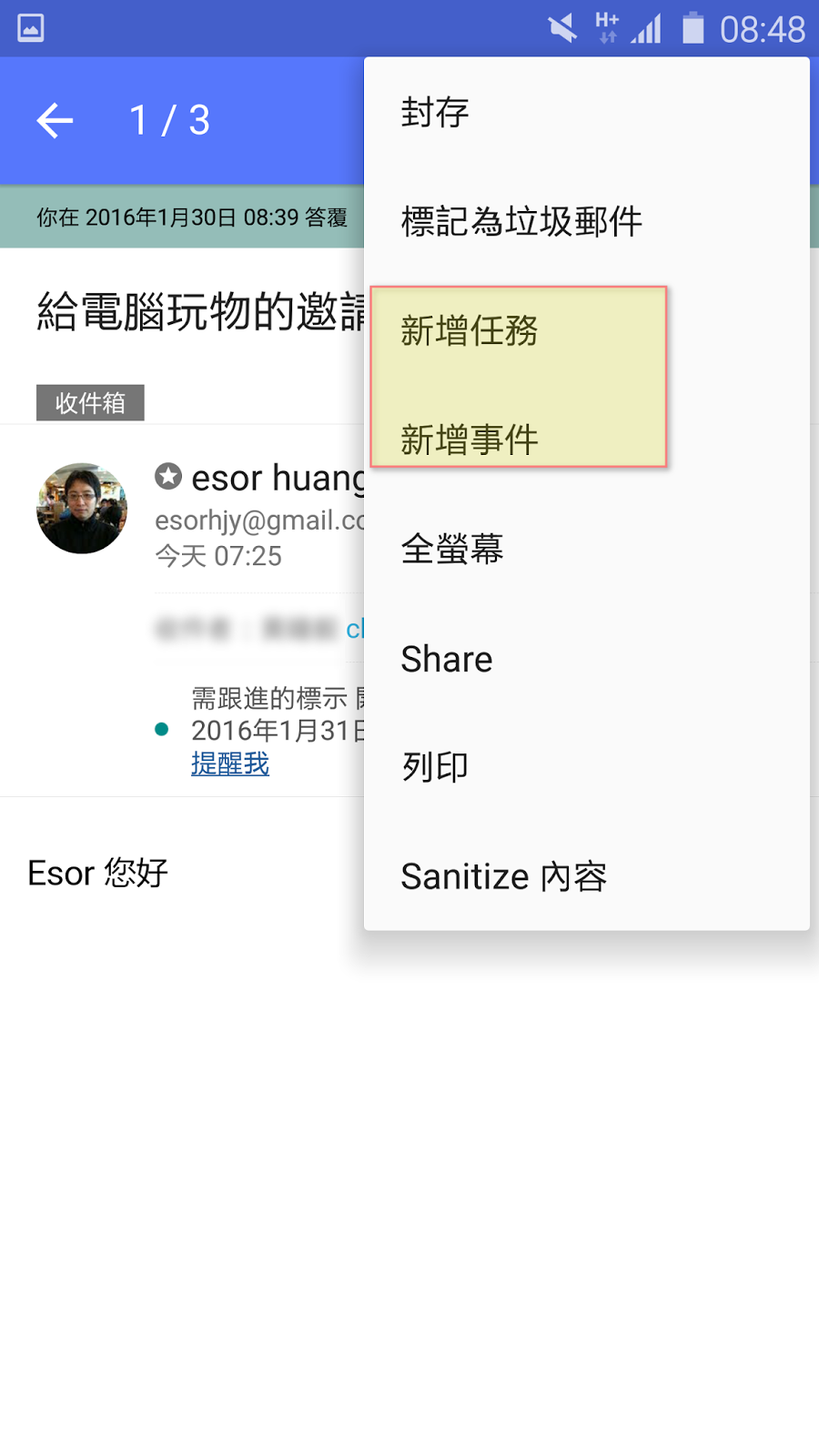
Task: Tap the Share menu option
Action: [x=586, y=659]
